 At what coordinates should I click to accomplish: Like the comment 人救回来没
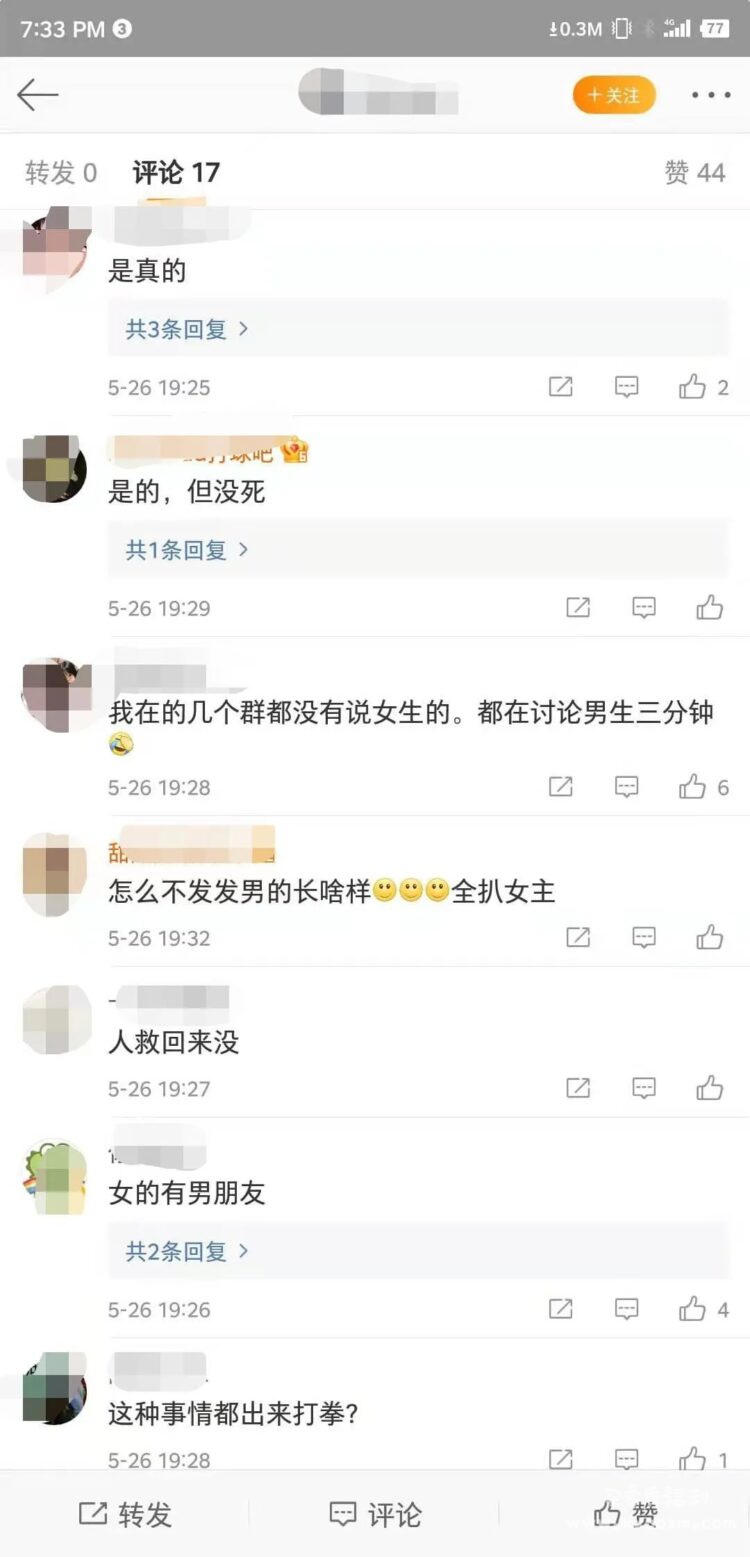tap(710, 1088)
